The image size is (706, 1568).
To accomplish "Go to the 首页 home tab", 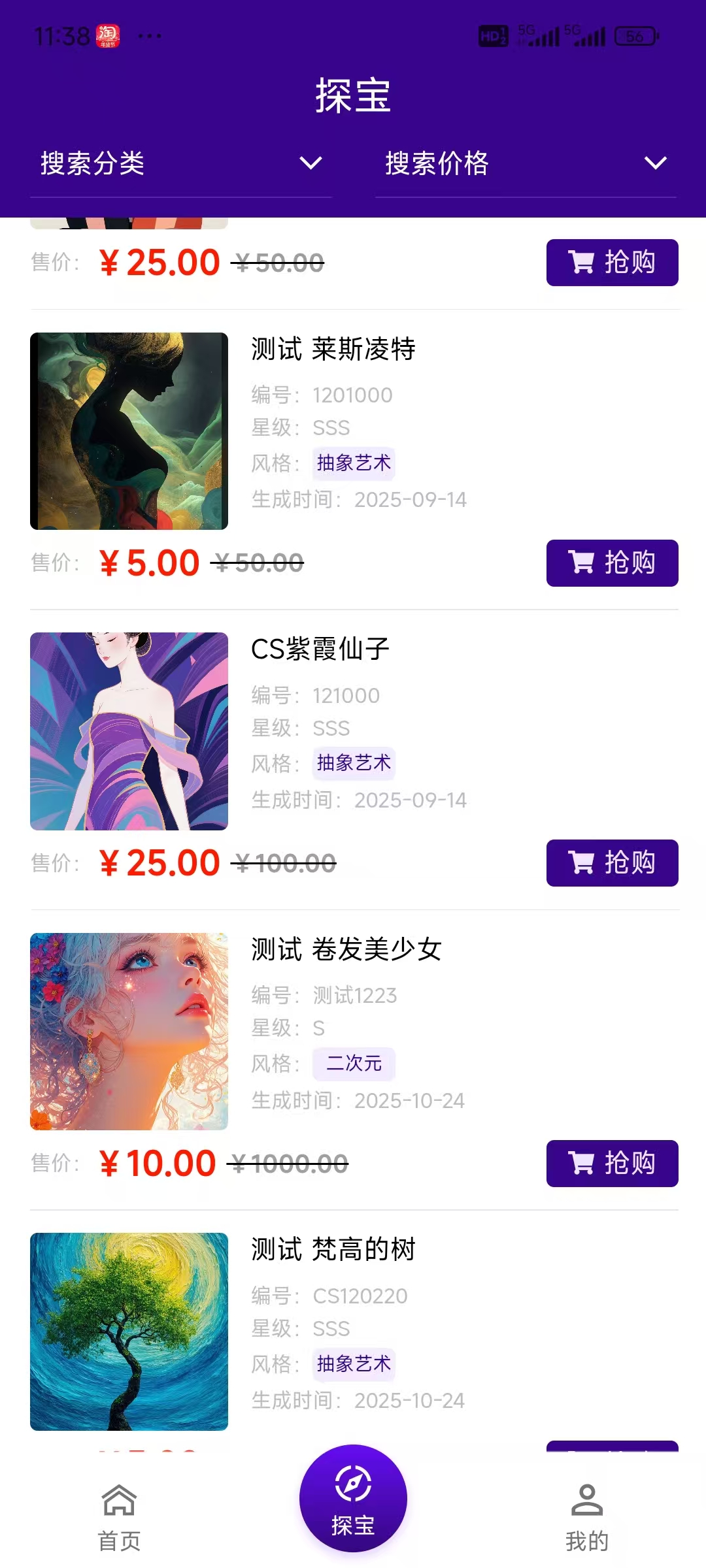I will coord(119,1516).
